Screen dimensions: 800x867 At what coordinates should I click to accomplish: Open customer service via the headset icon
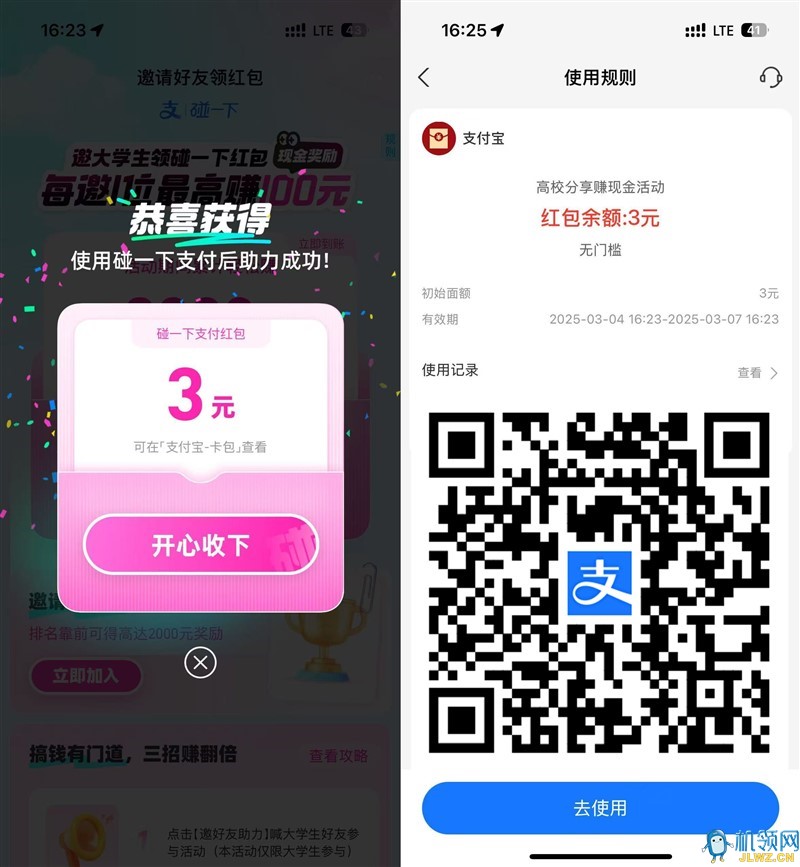tap(770, 77)
